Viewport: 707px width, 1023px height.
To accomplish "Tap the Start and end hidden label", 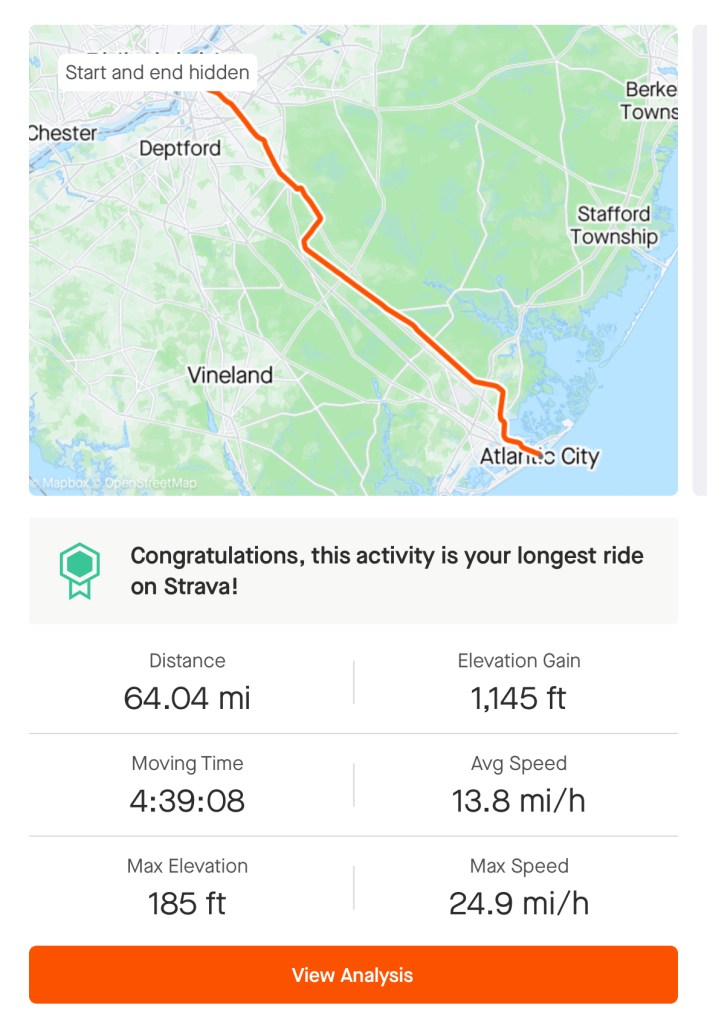I will [x=157, y=73].
